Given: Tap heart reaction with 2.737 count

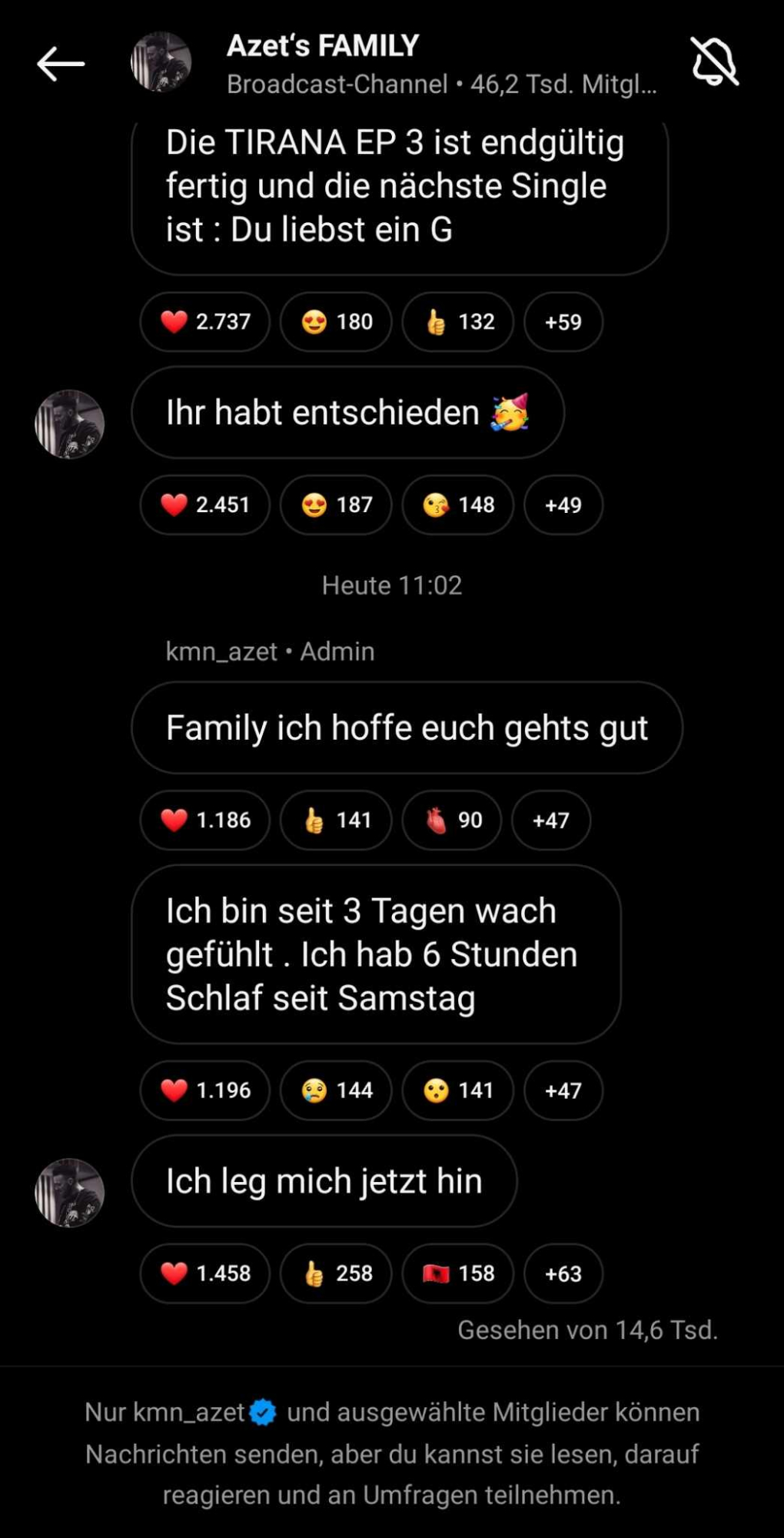Looking at the screenshot, I should (x=205, y=321).
